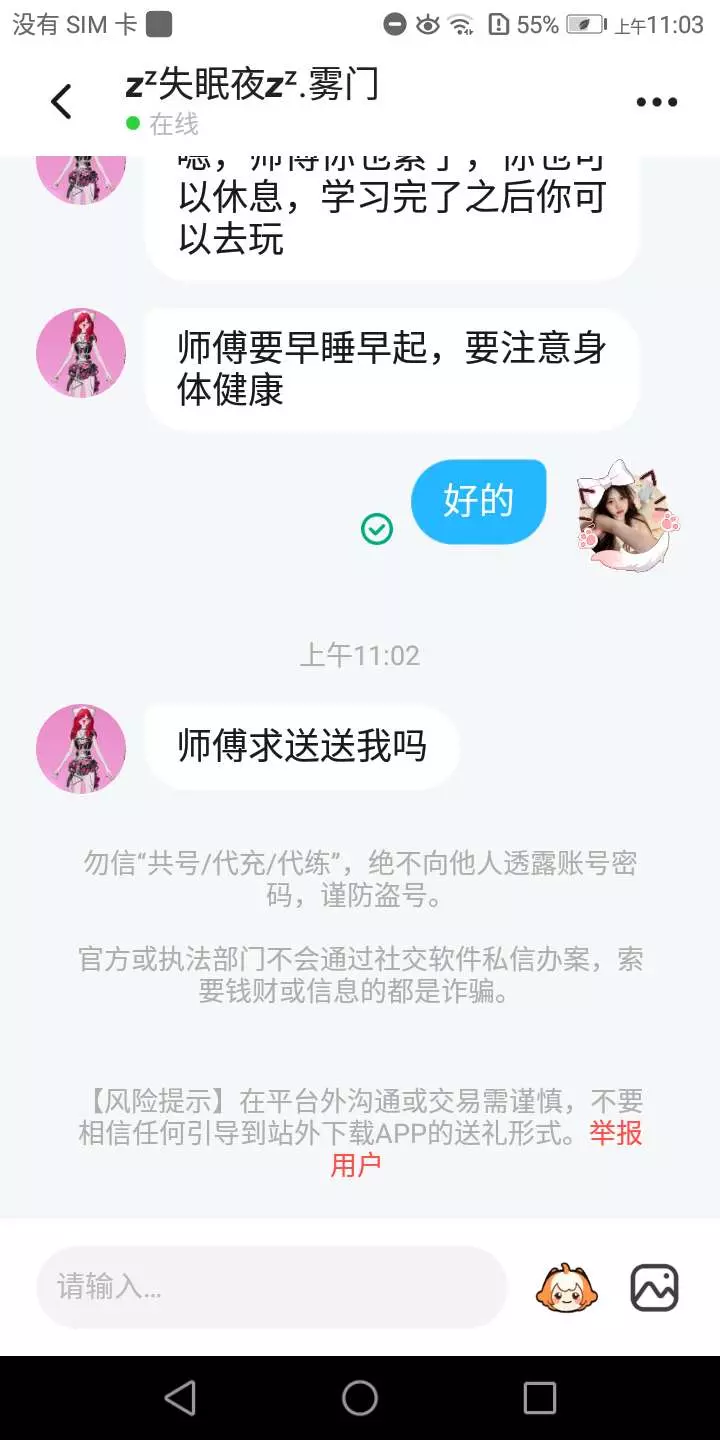Screen dimensions: 720x1440
Task: Tap the system home button
Action: click(360, 1398)
